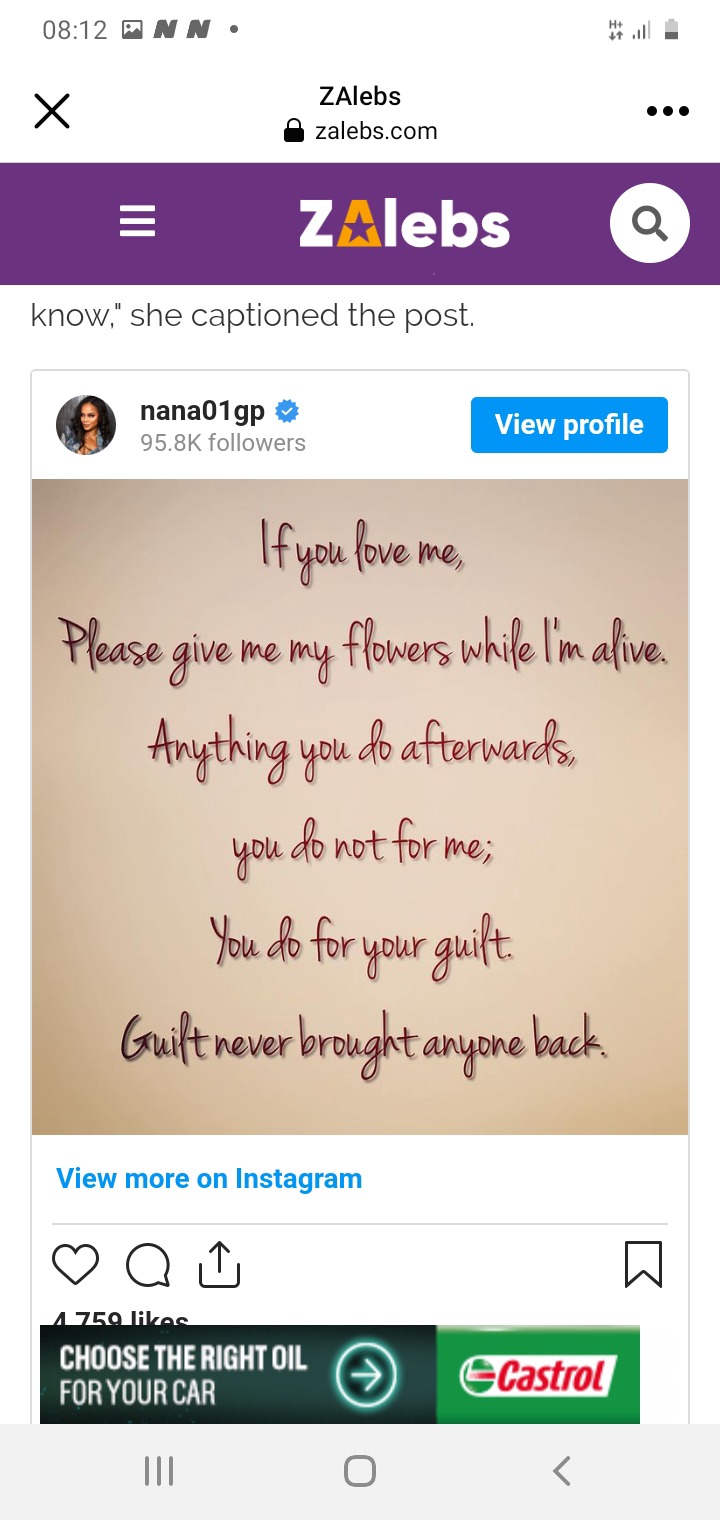This screenshot has height=1520, width=720.
Task: Tap the ZAlebs logo to go home
Action: click(404, 224)
